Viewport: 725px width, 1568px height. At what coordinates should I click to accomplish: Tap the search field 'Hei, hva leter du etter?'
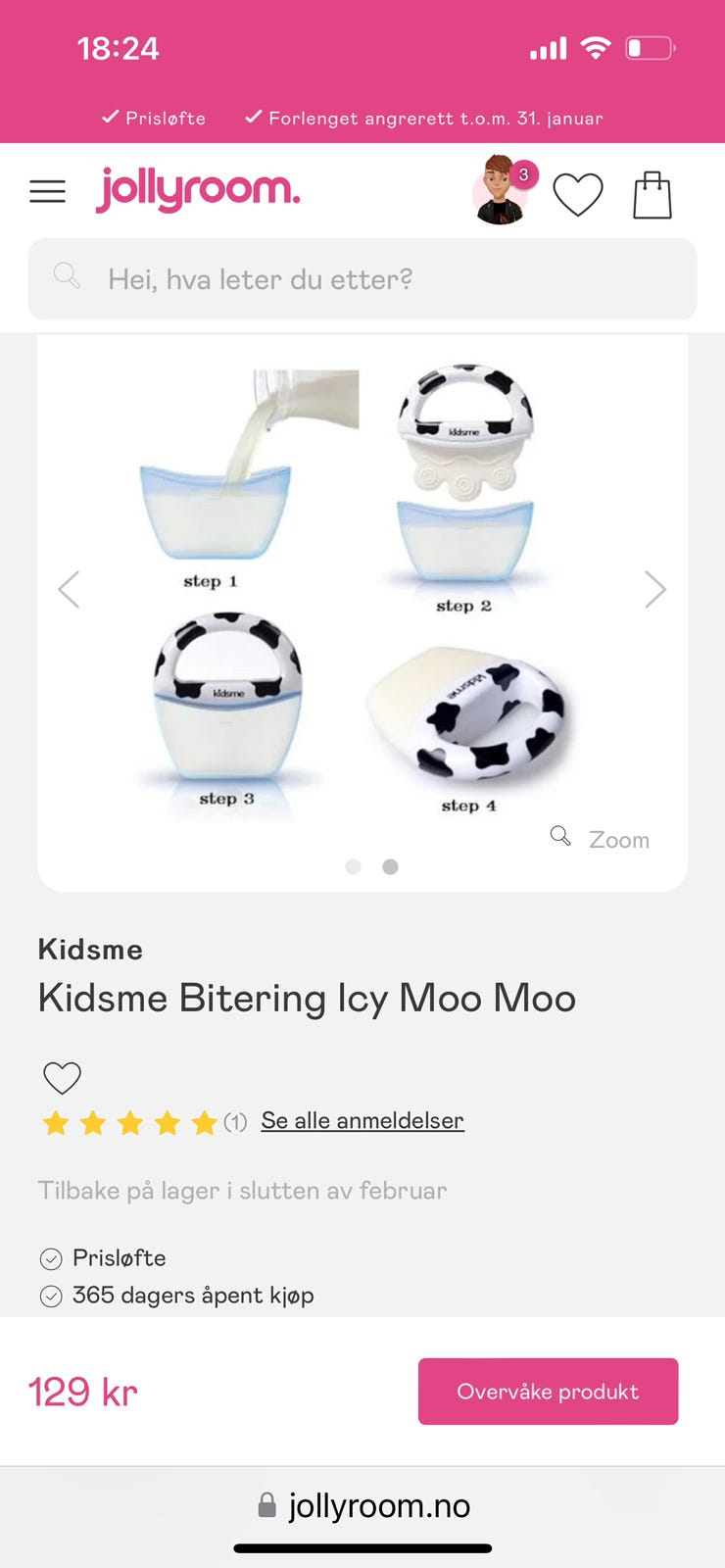[x=362, y=279]
